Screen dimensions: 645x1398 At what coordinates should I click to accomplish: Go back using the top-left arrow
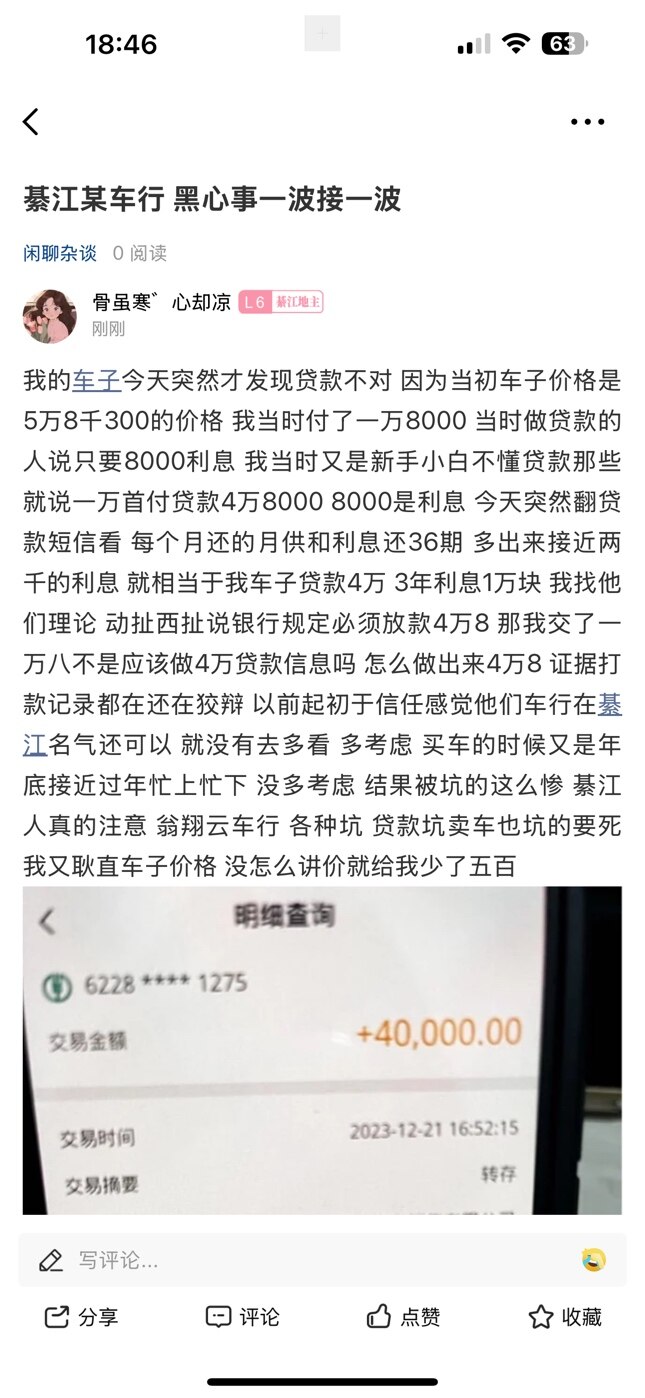click(31, 122)
